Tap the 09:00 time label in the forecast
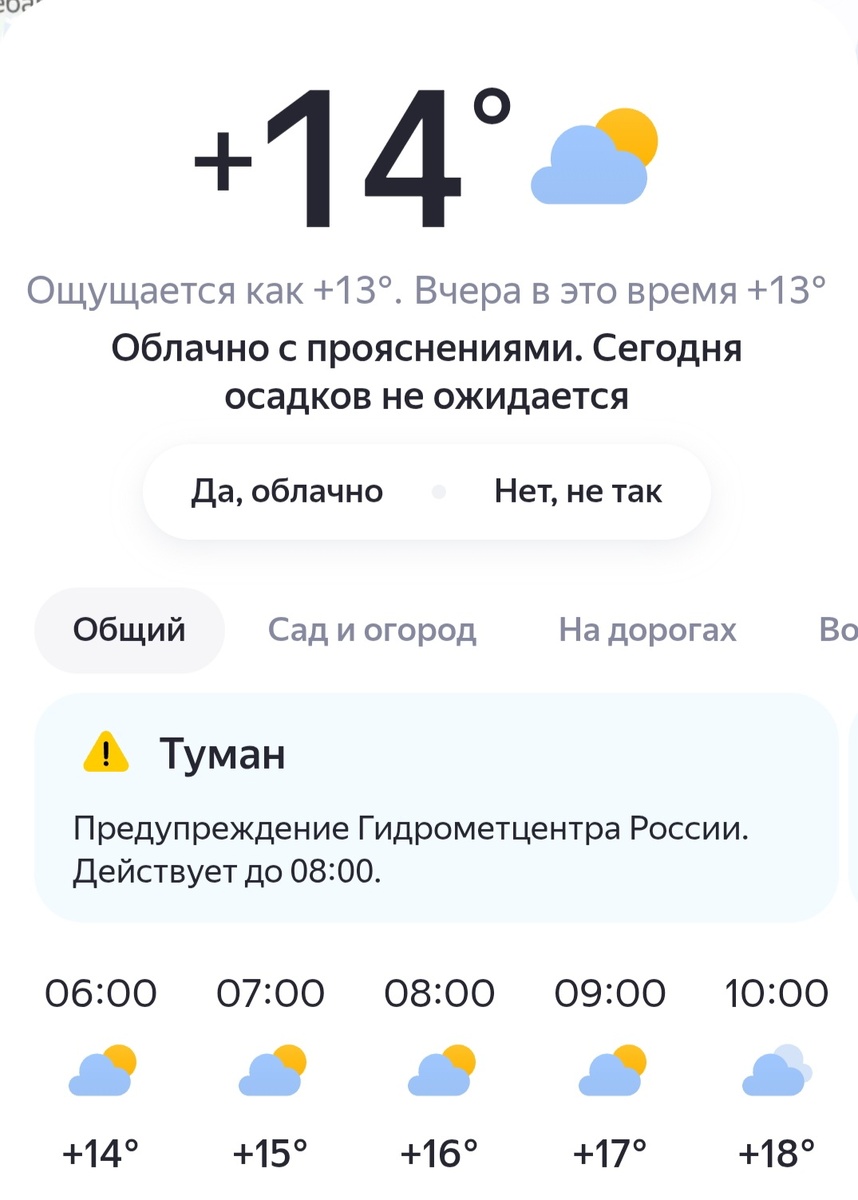 (x=612, y=992)
